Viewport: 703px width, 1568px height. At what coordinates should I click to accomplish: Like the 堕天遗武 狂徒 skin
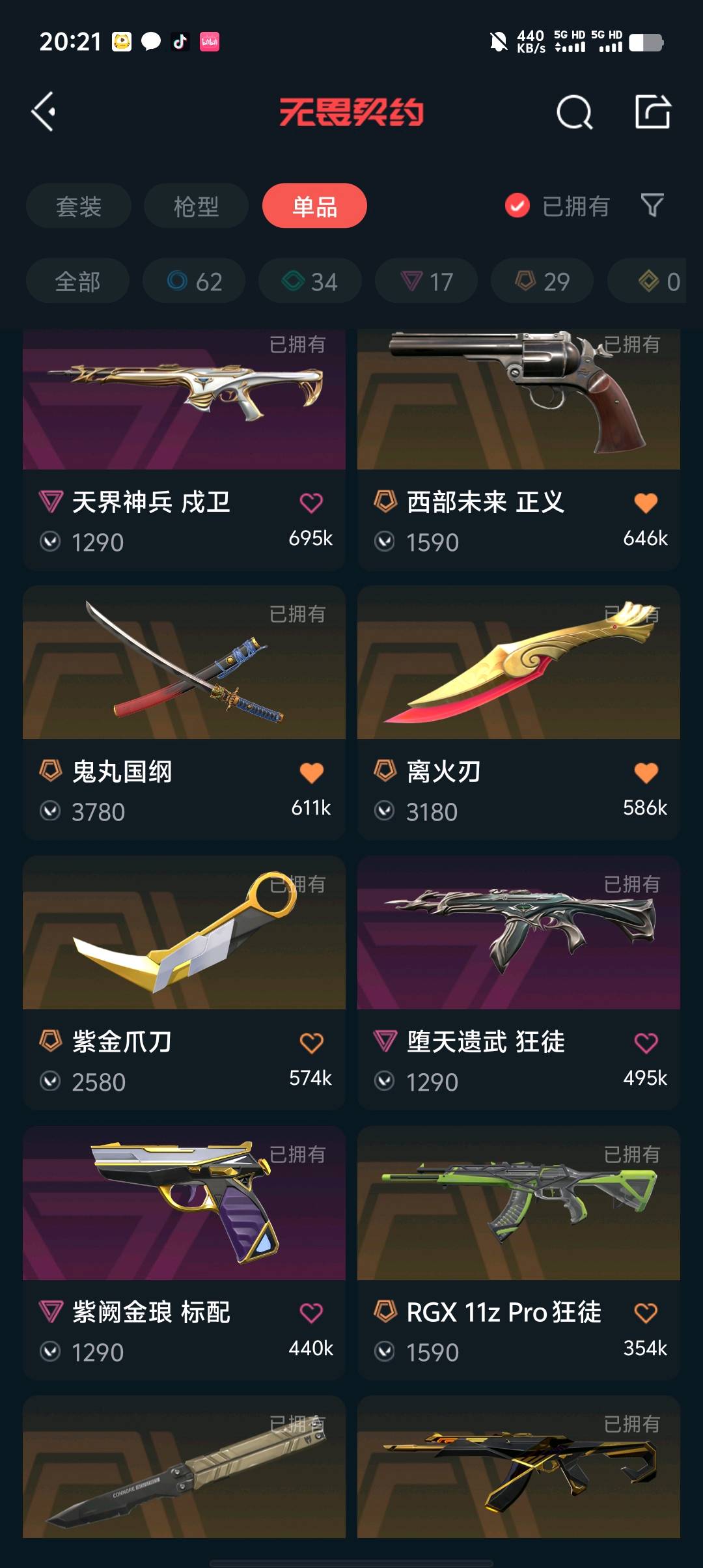pyautogui.click(x=646, y=1043)
